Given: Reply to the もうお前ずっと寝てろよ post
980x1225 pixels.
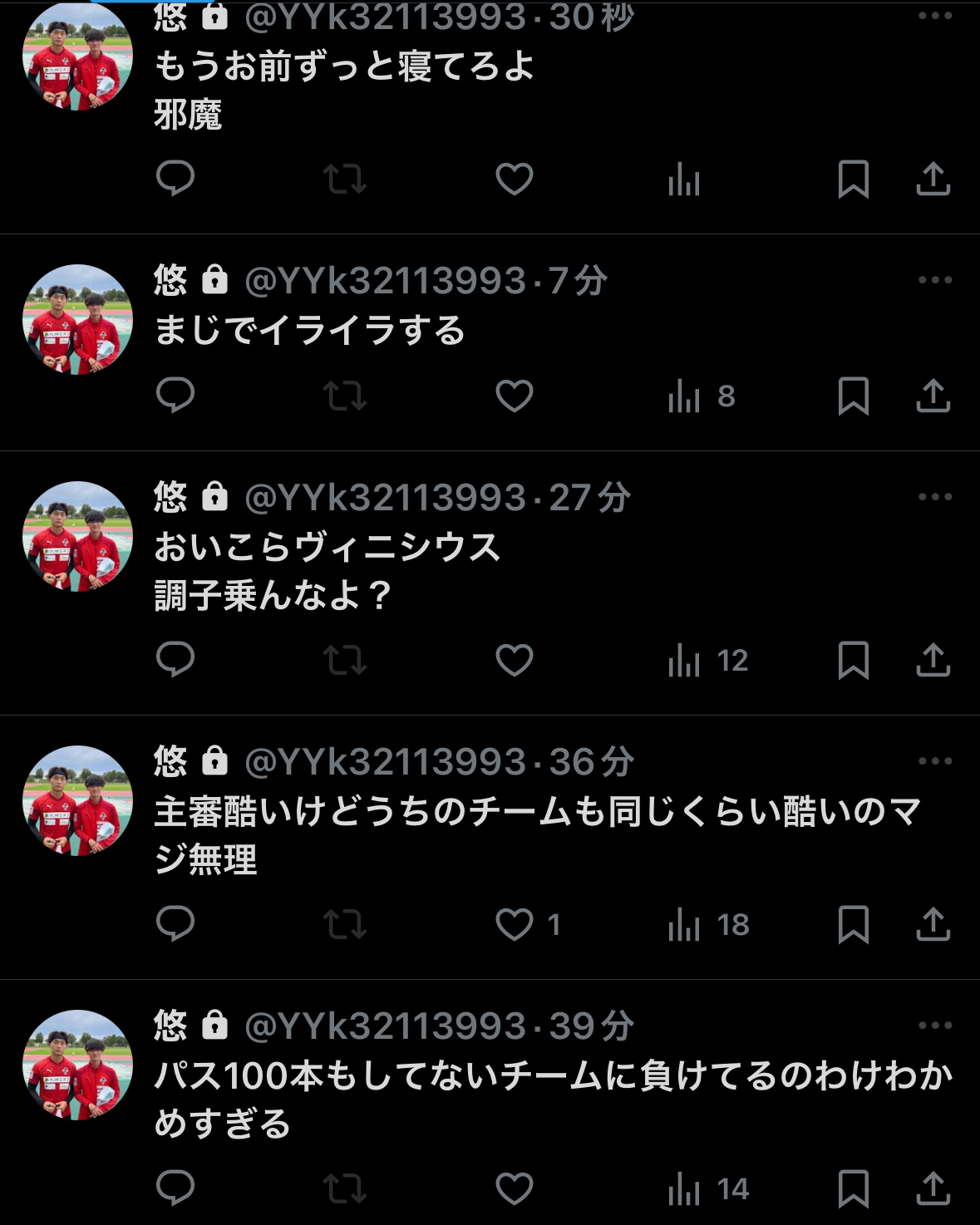Looking at the screenshot, I should coord(175,179).
